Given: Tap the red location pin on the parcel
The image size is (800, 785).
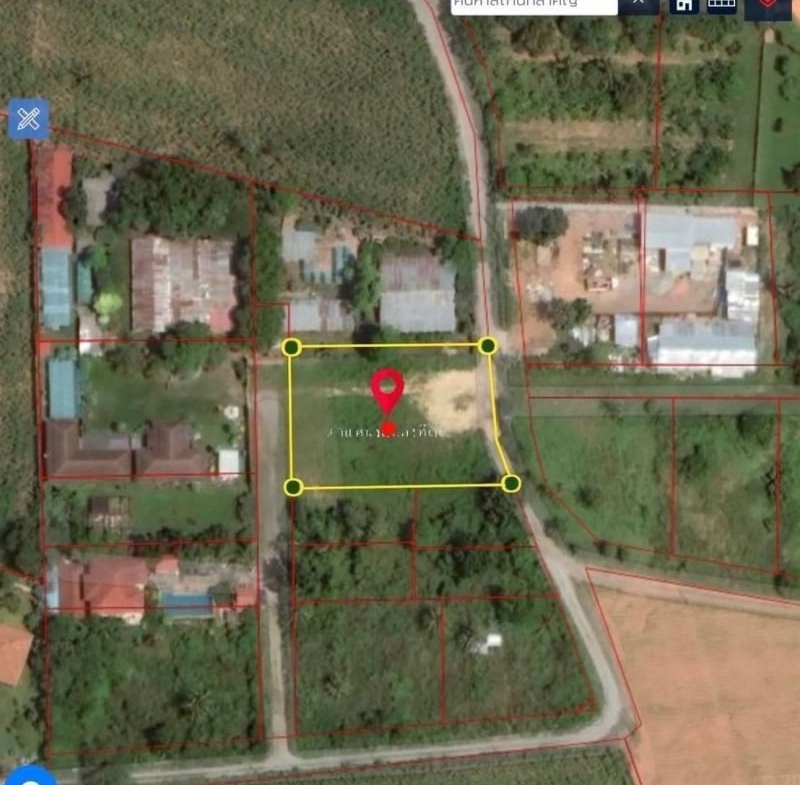Looking at the screenshot, I should 388,390.
